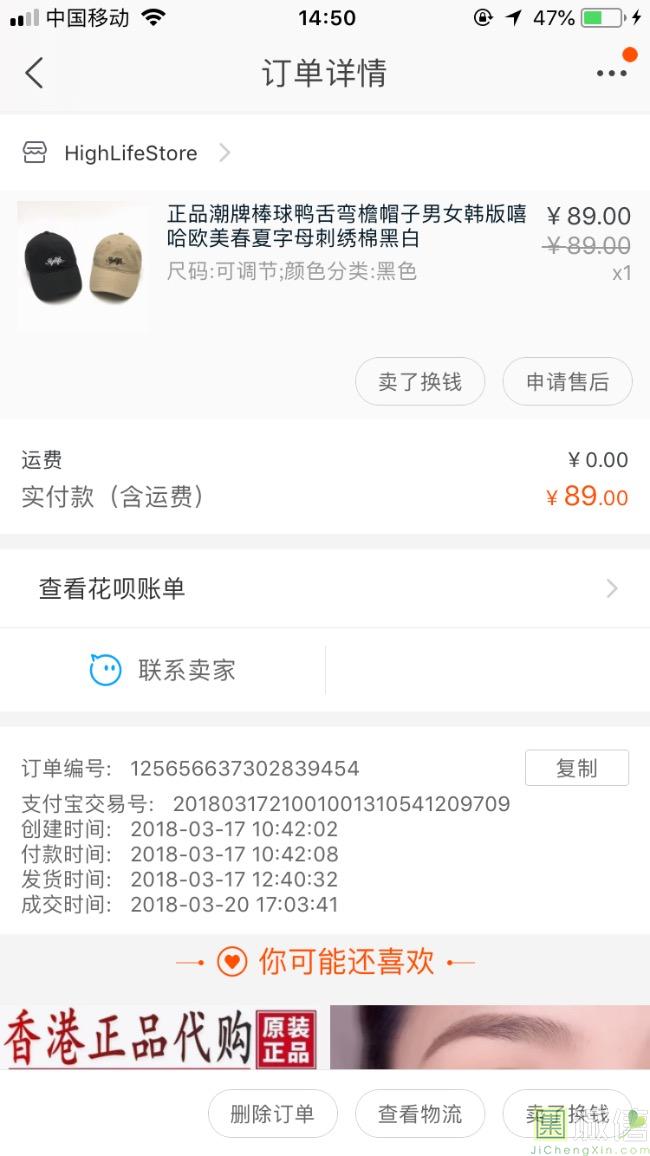Screen dimensions: 650x1156
Task: Check shipping via 查看物流
Action: 420,1114
